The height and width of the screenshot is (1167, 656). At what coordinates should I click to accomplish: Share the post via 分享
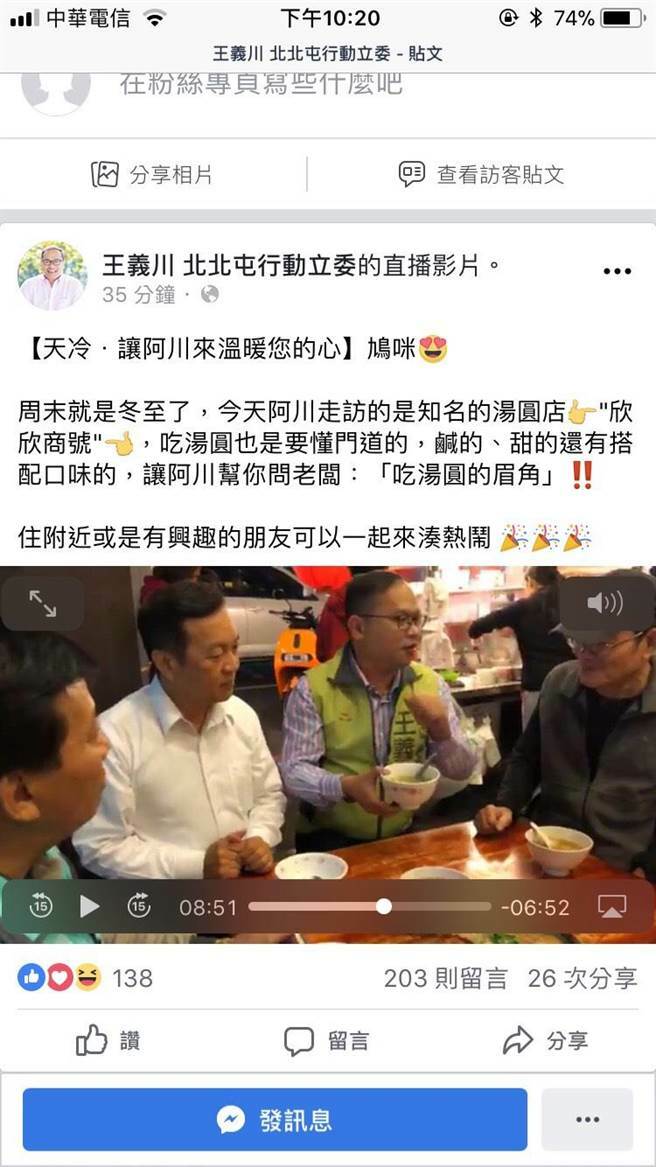click(x=546, y=1041)
